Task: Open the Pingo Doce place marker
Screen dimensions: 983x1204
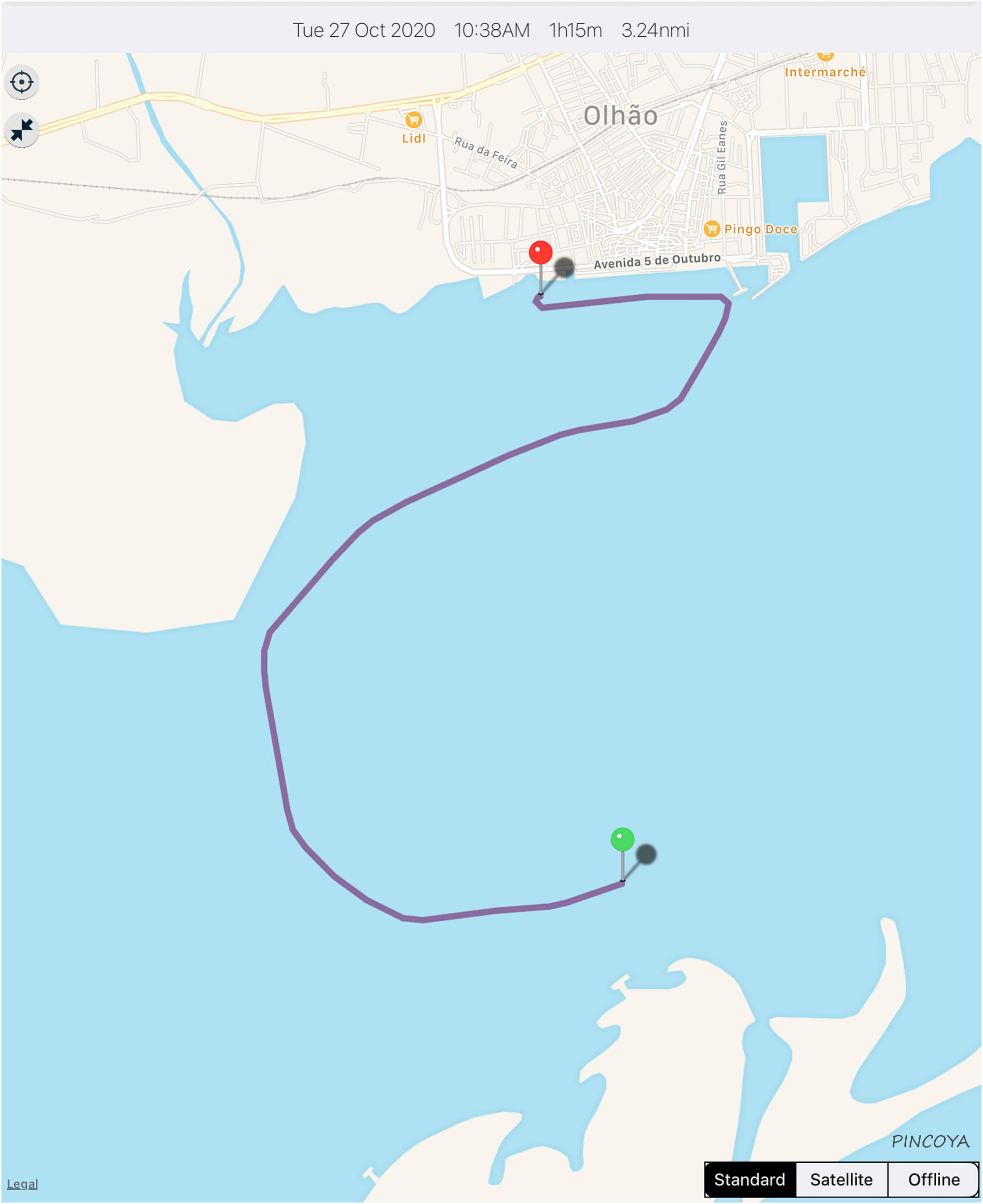Action: pos(712,229)
